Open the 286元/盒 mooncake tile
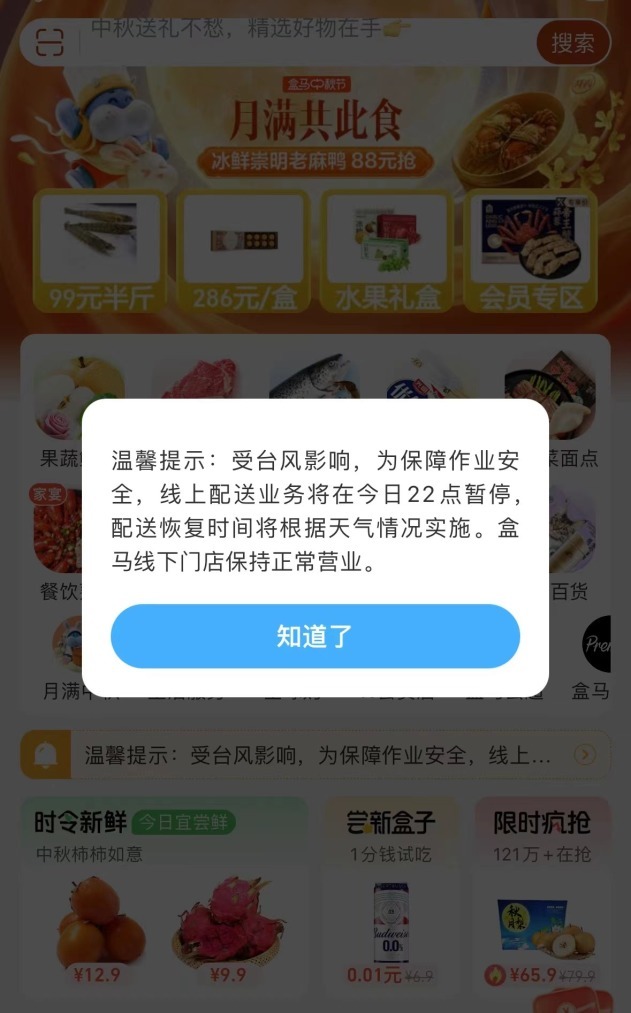631x1013 pixels. [244, 250]
